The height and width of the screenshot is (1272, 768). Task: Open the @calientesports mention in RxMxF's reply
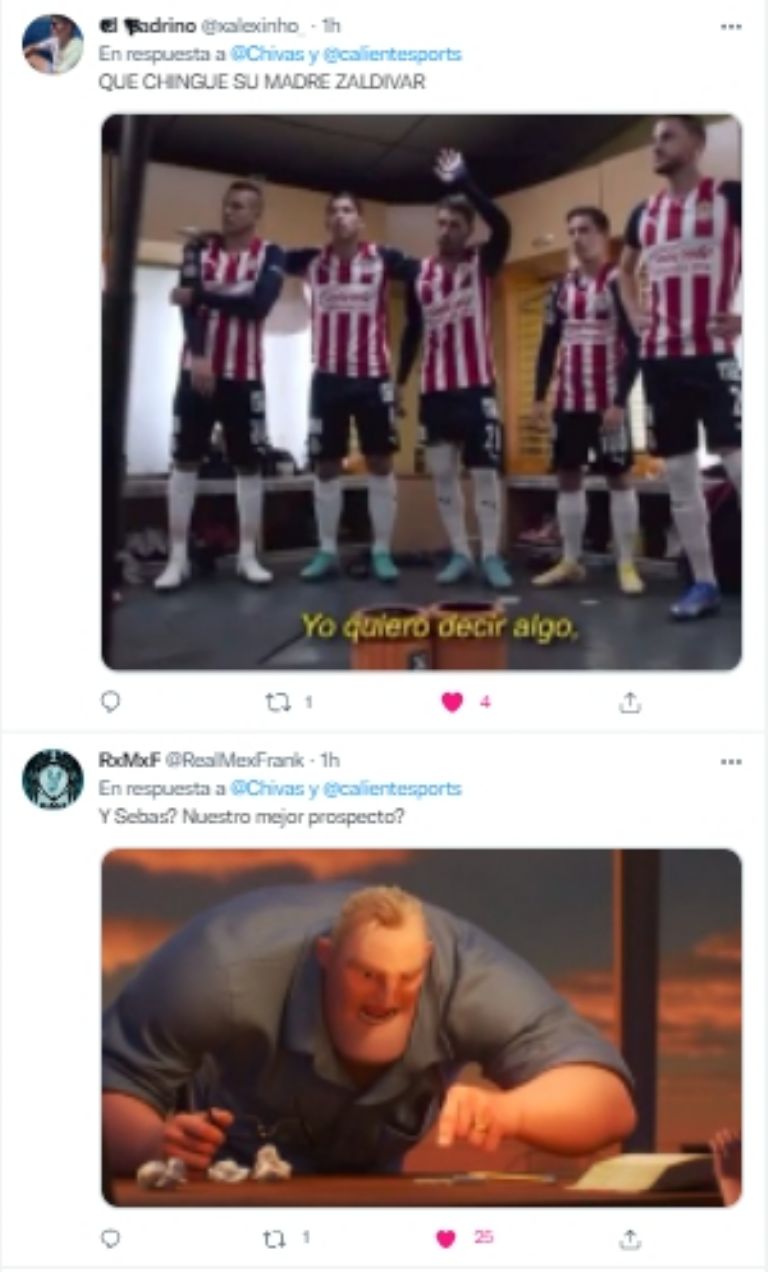point(392,788)
